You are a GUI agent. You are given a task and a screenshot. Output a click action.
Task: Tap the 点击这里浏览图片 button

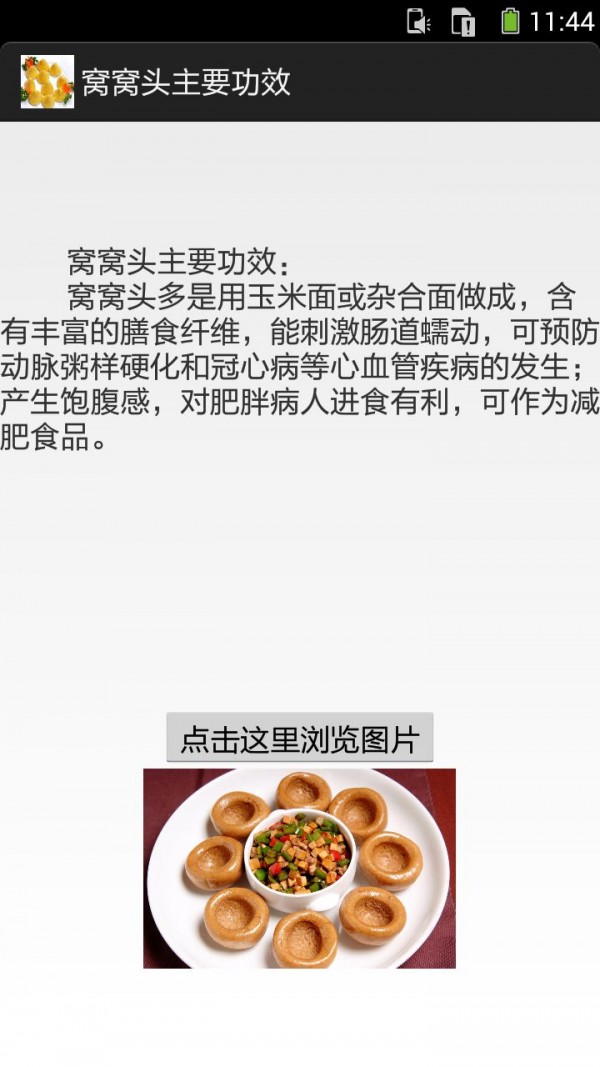(x=299, y=739)
